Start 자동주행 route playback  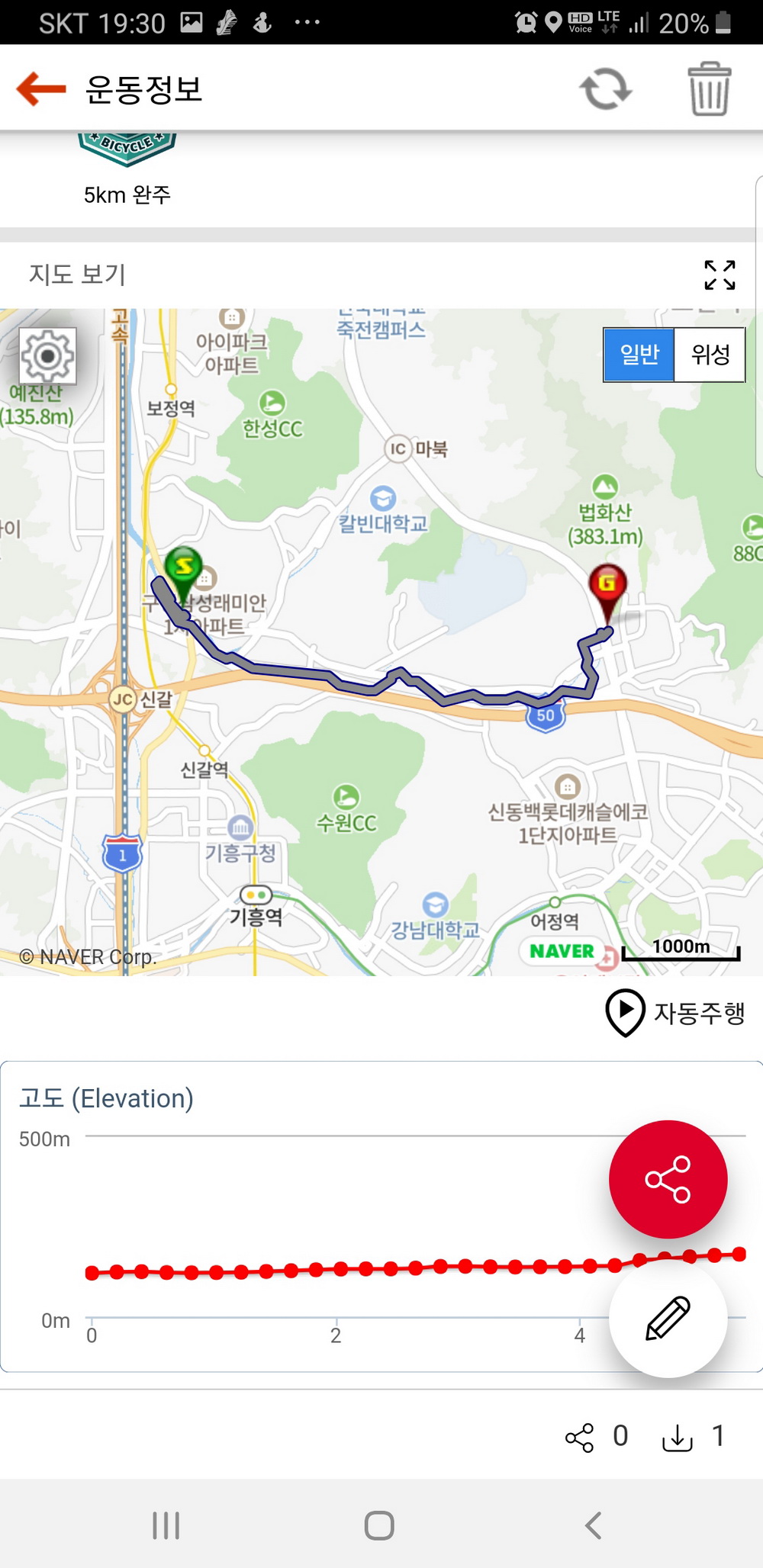675,1012
